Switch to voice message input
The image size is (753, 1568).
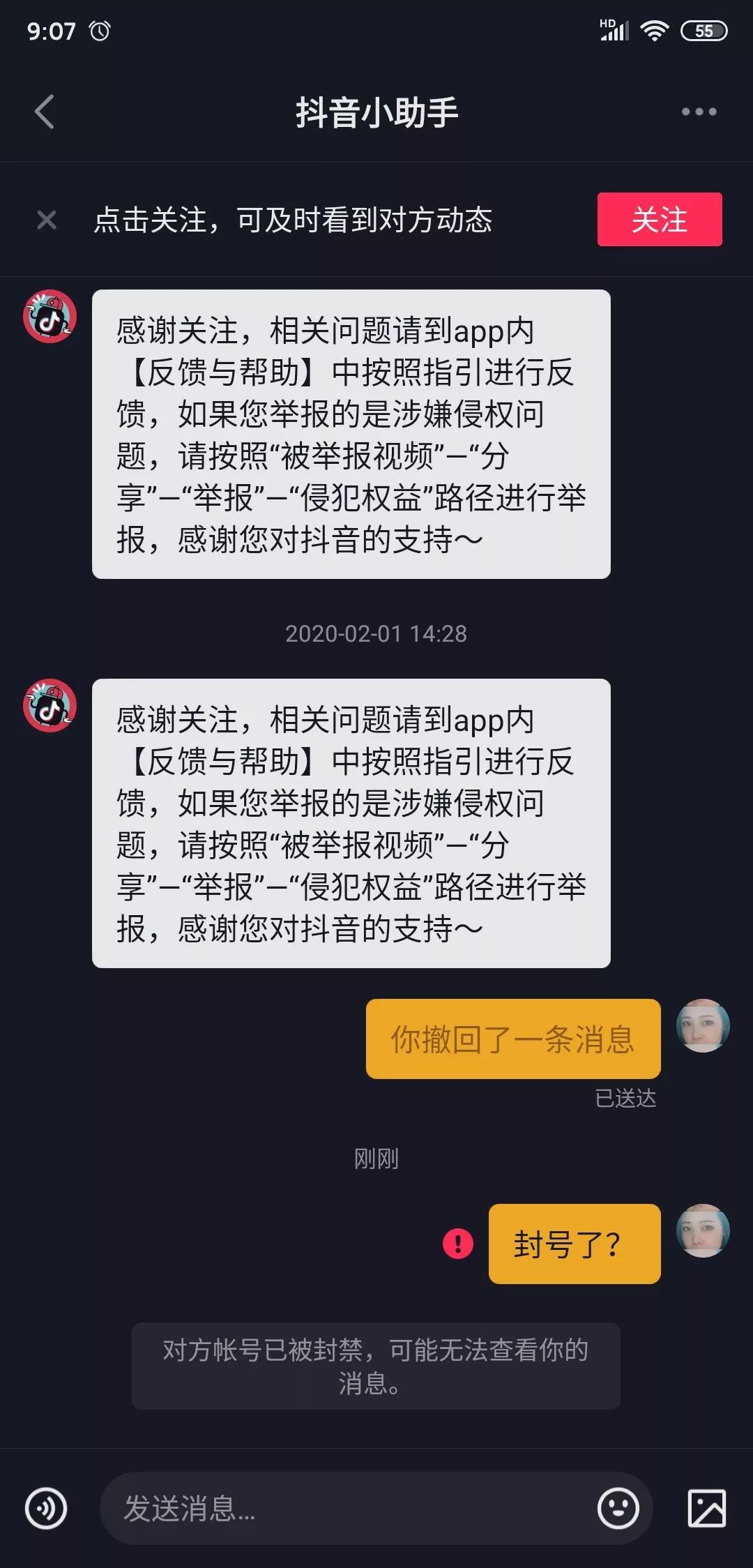[x=46, y=1508]
